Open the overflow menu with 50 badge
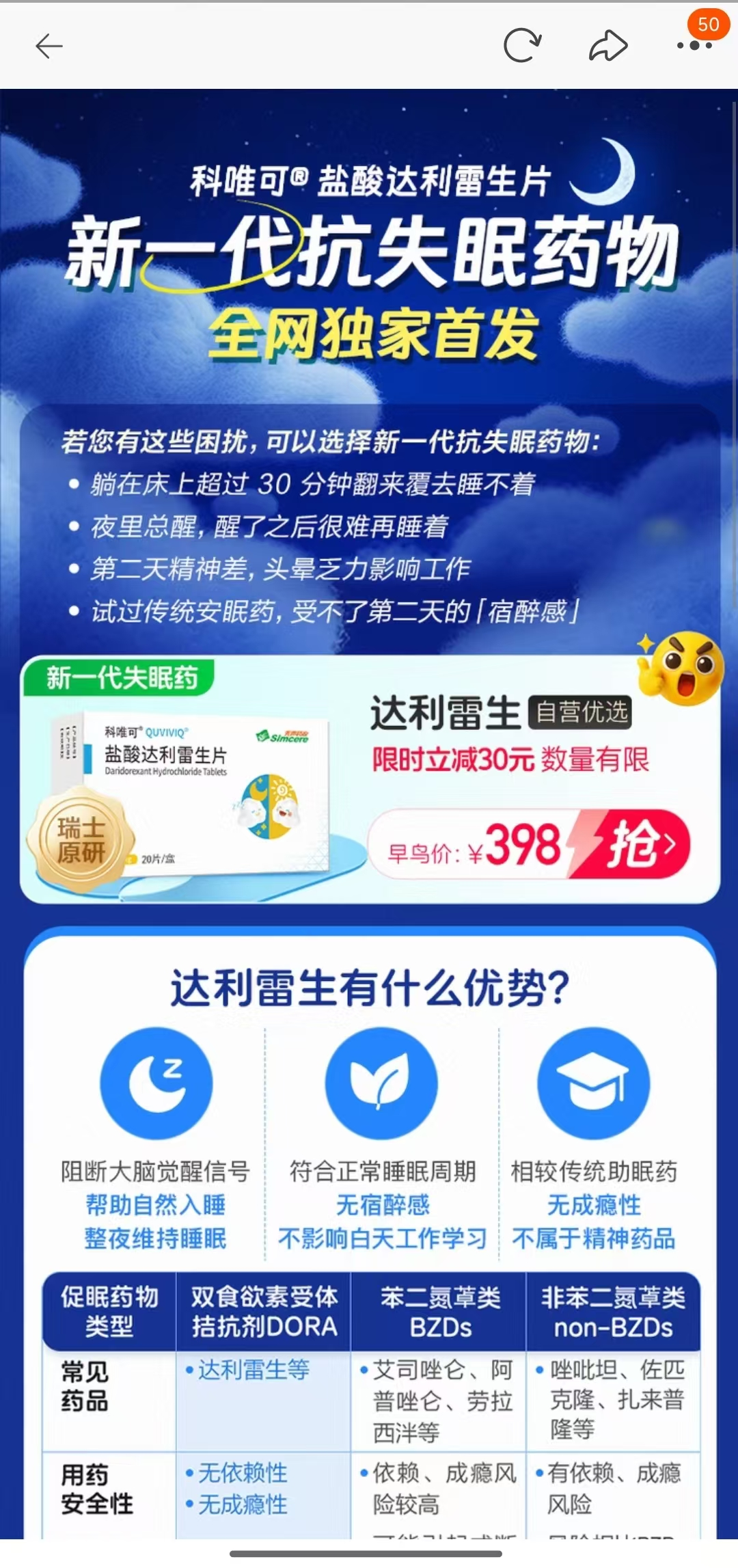Screen dimensions: 738x1568 pyautogui.click(x=694, y=45)
